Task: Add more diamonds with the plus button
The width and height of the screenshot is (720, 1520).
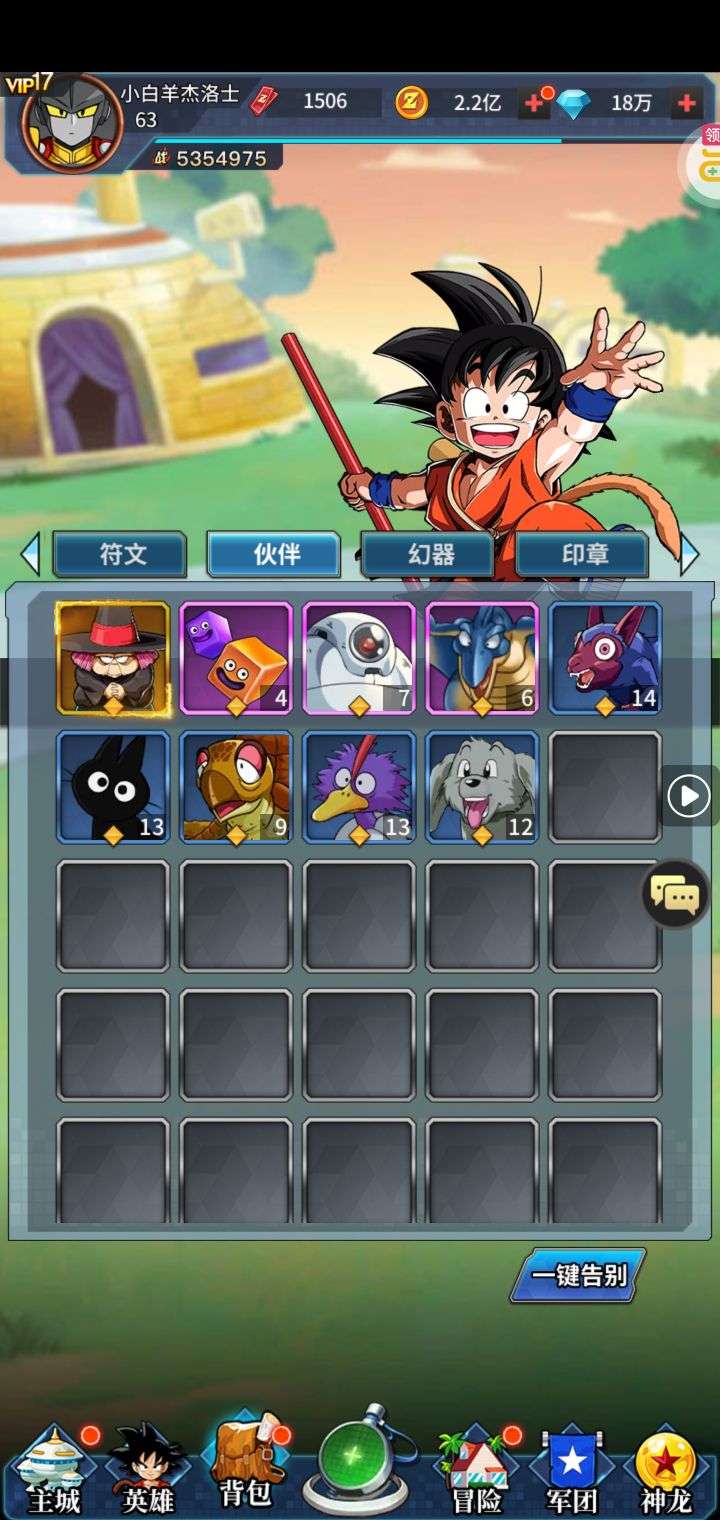Action: (x=687, y=102)
